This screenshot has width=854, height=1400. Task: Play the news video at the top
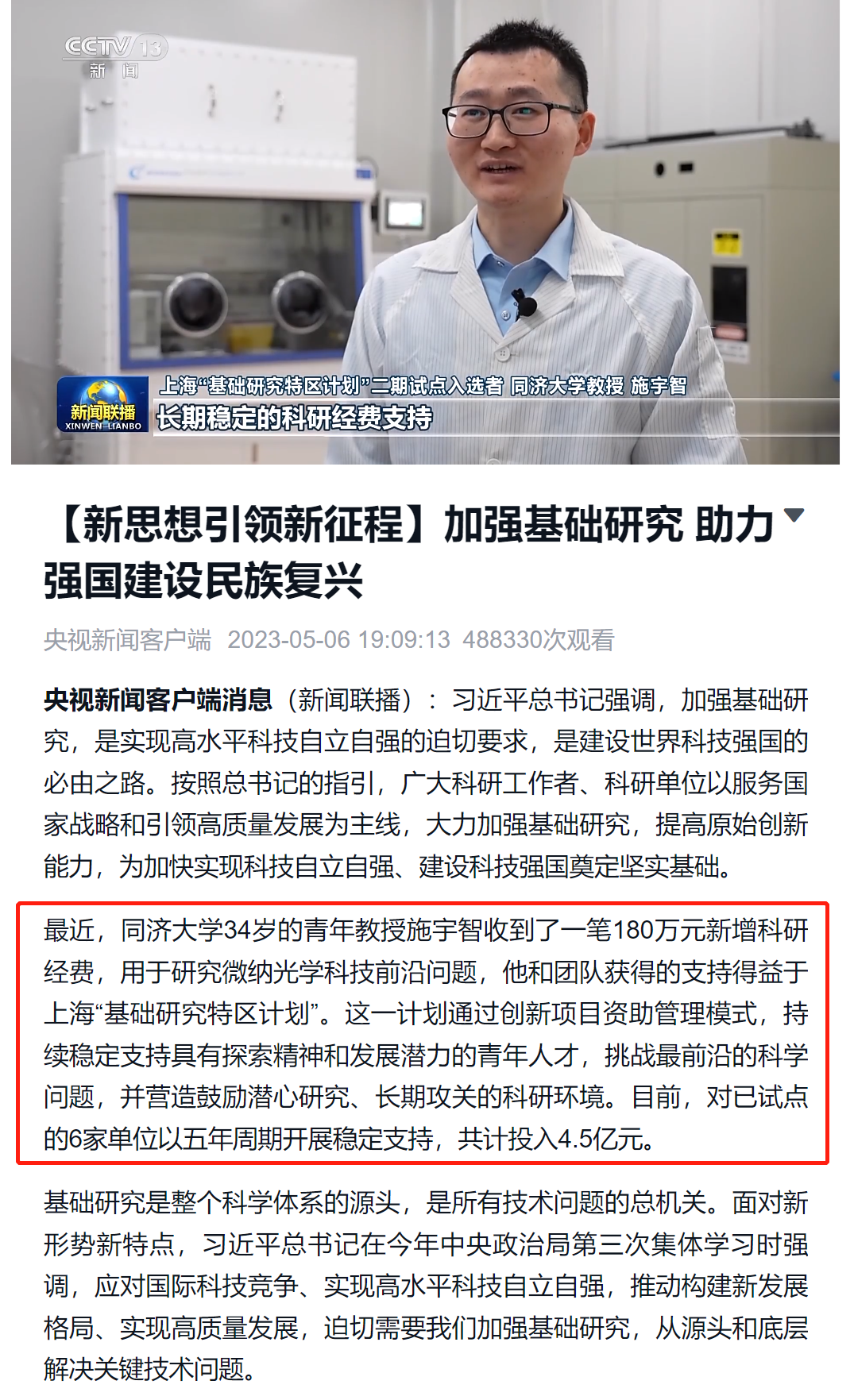425,232
